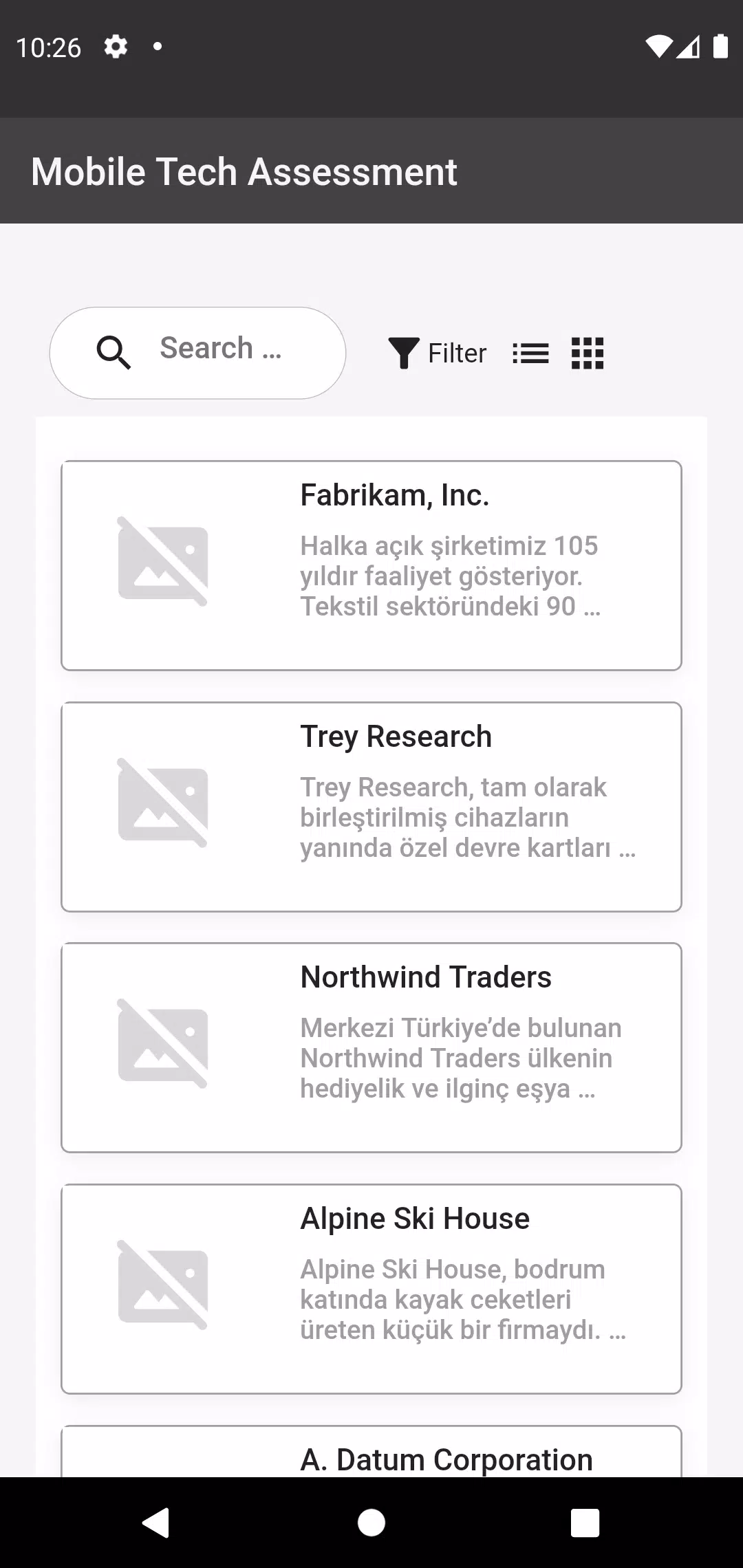Viewport: 743px width, 1568px height.
Task: Tap the settings gear in status bar
Action: pyautogui.click(x=116, y=46)
